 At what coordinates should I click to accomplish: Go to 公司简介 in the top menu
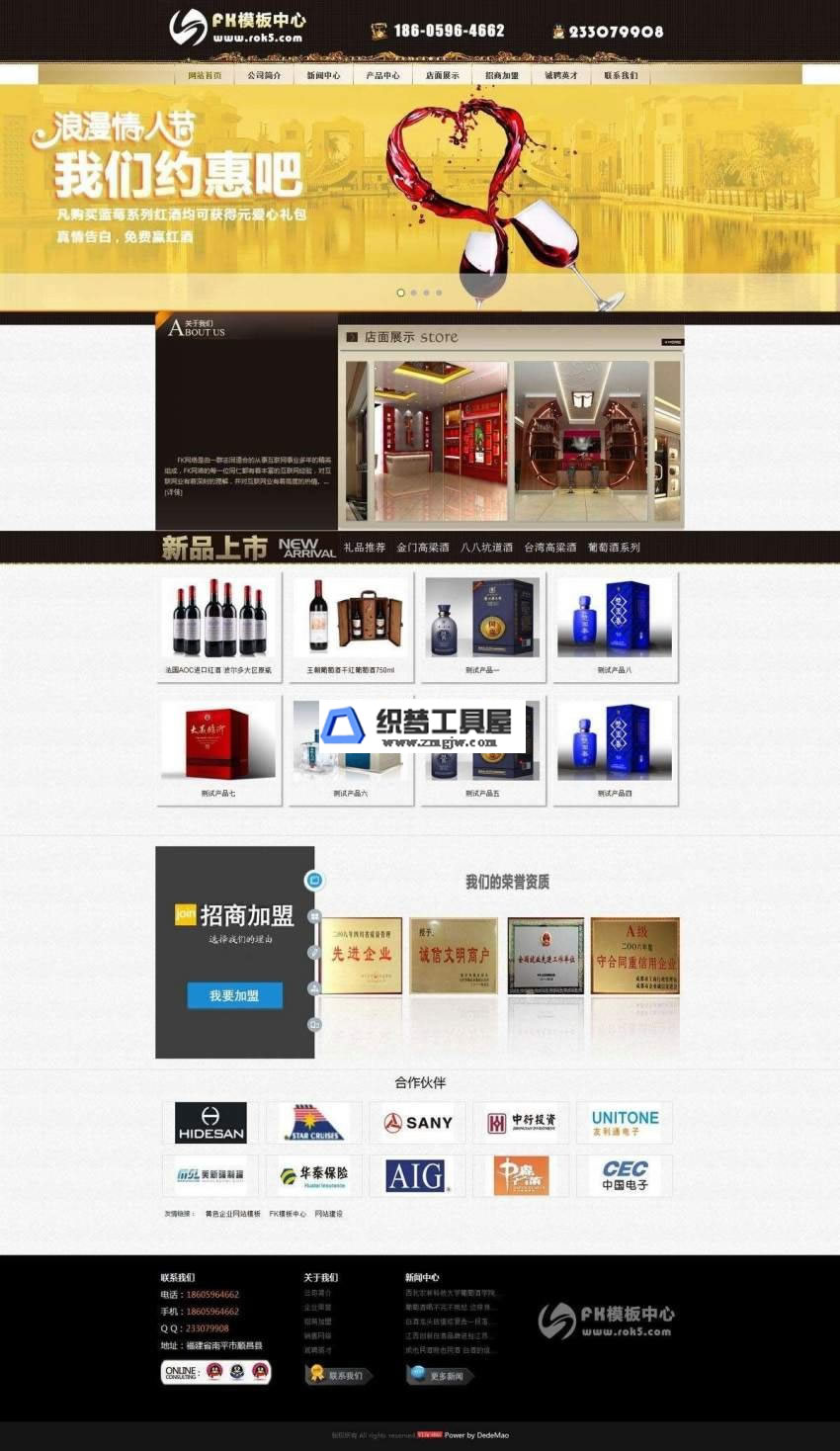pyautogui.click(x=264, y=75)
